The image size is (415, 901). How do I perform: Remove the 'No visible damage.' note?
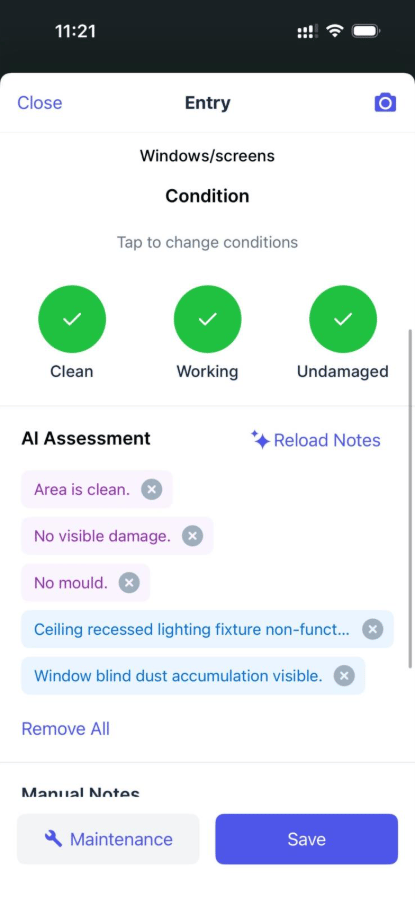(193, 536)
